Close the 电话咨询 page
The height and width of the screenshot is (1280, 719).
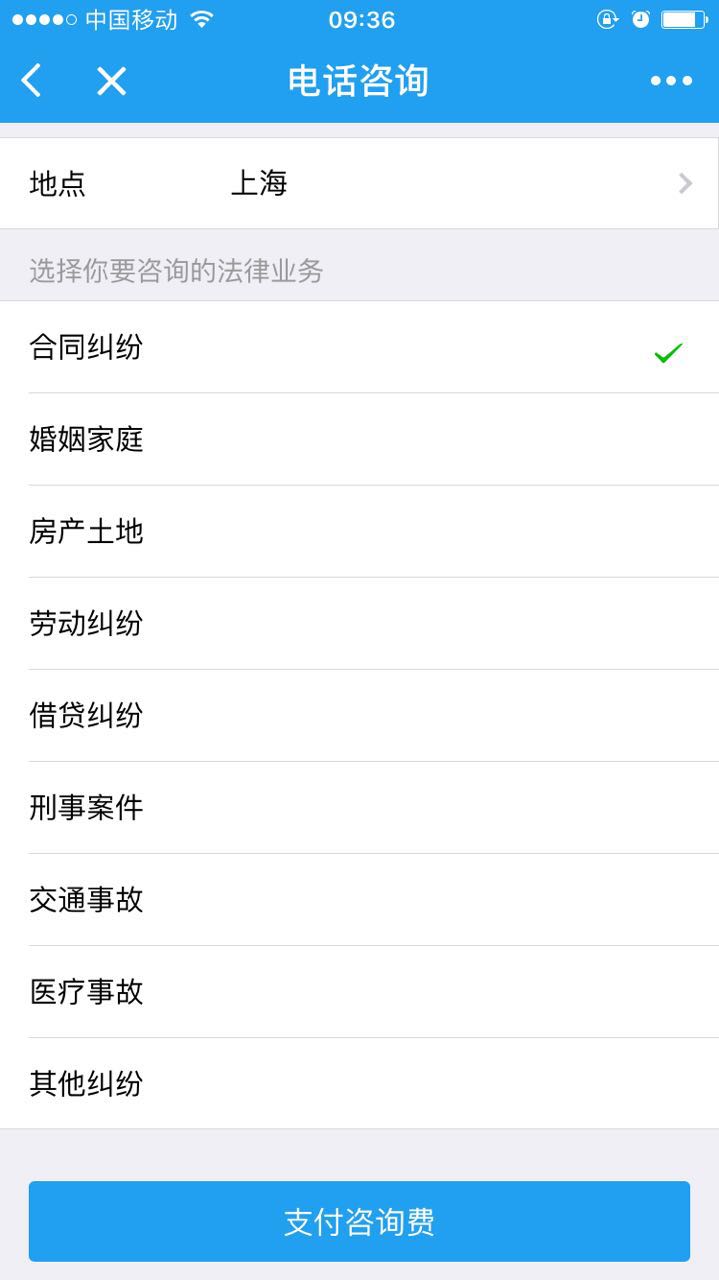point(111,81)
